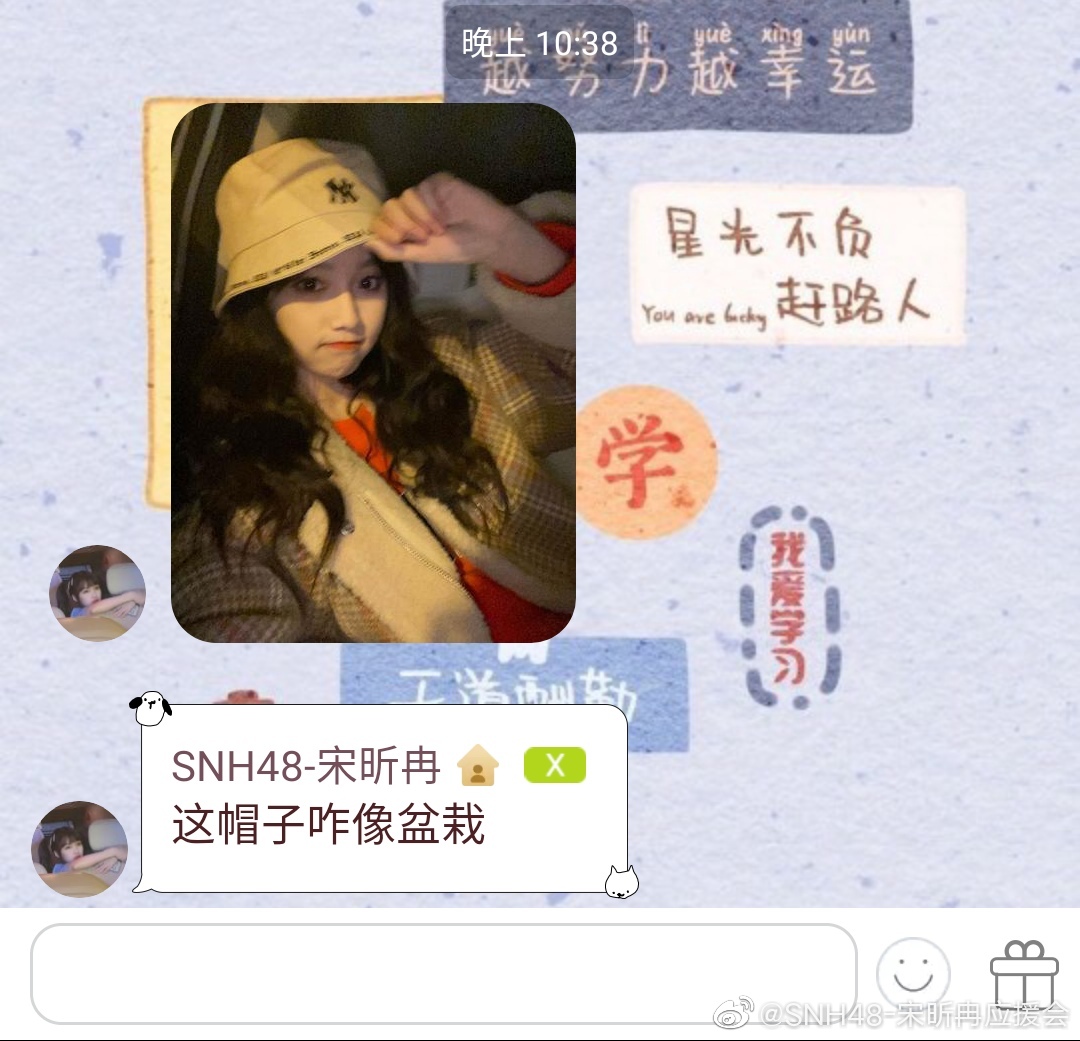The height and width of the screenshot is (1041, 1080).
Task: Tap the avatar beside the photo message
Action: (97, 592)
